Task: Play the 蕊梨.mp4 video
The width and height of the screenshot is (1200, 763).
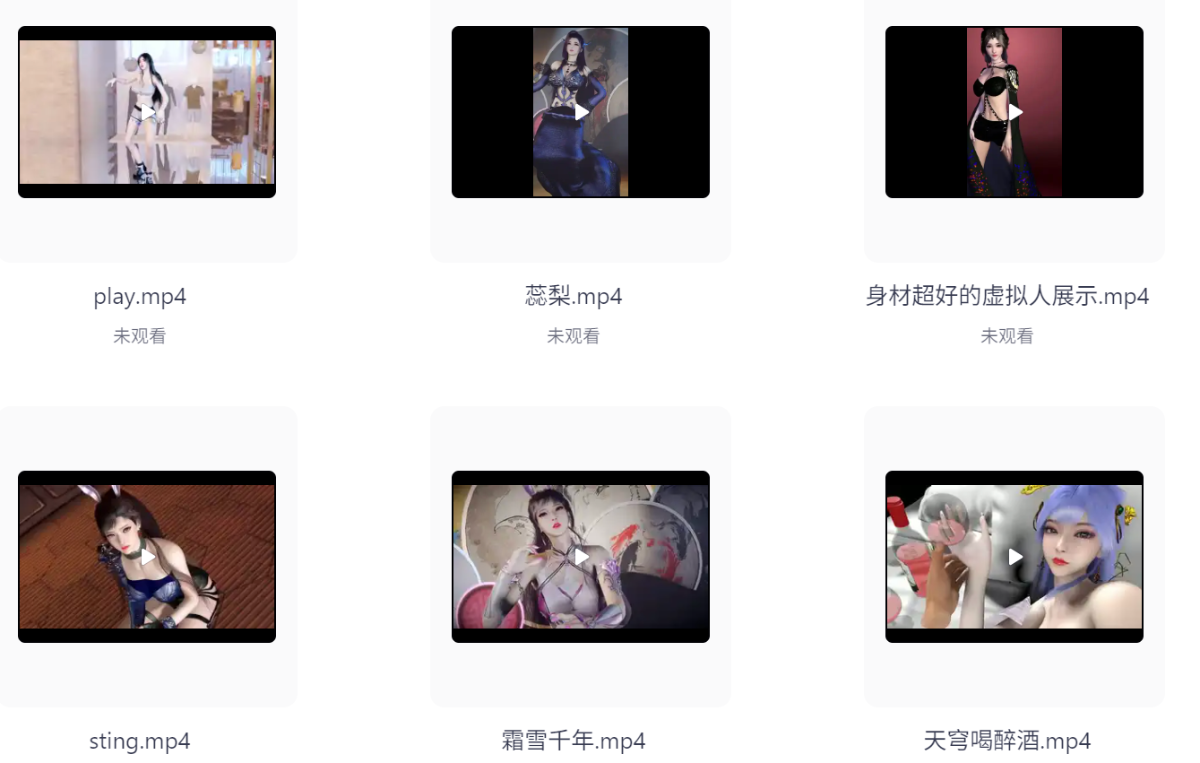Action: point(581,112)
